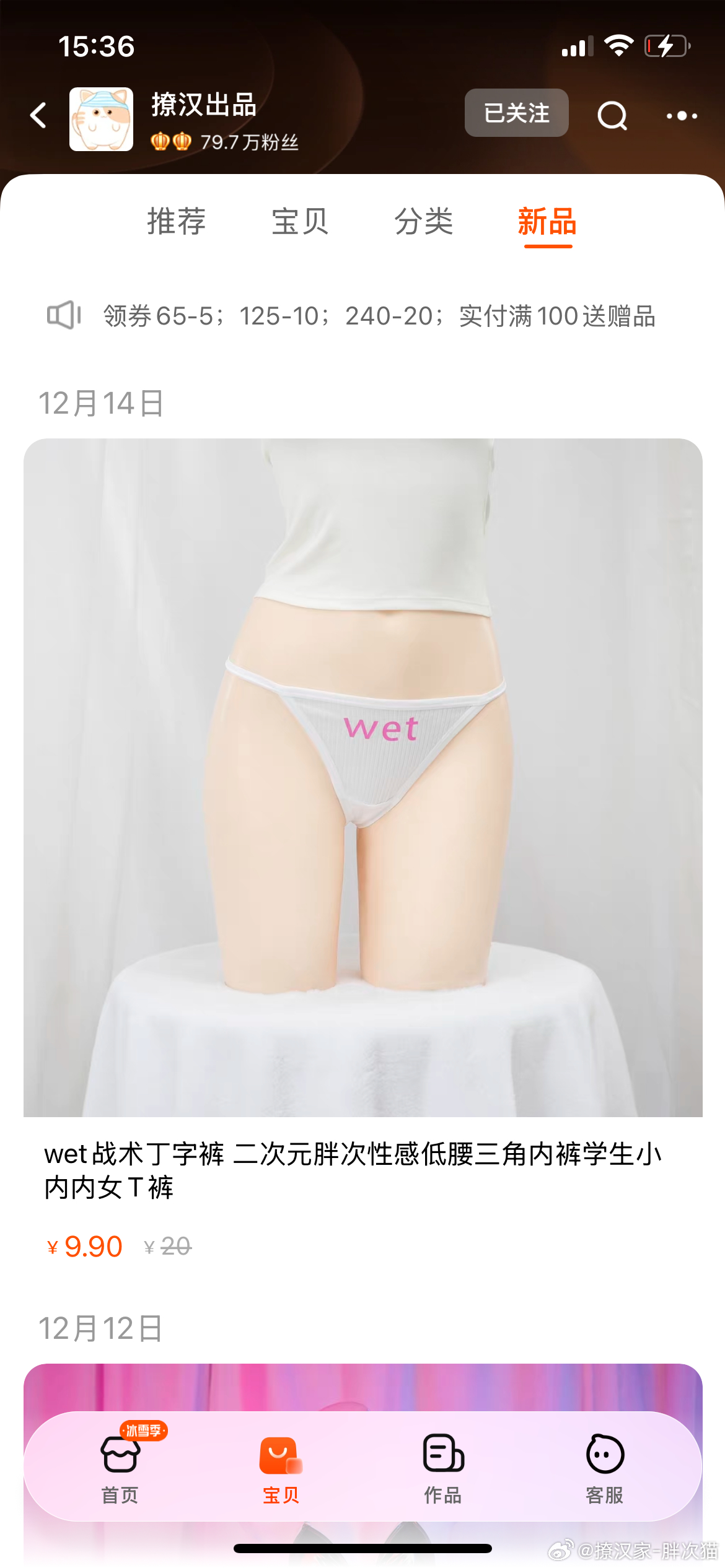
Task: Open the coupon announcement banner
Action: point(378,316)
